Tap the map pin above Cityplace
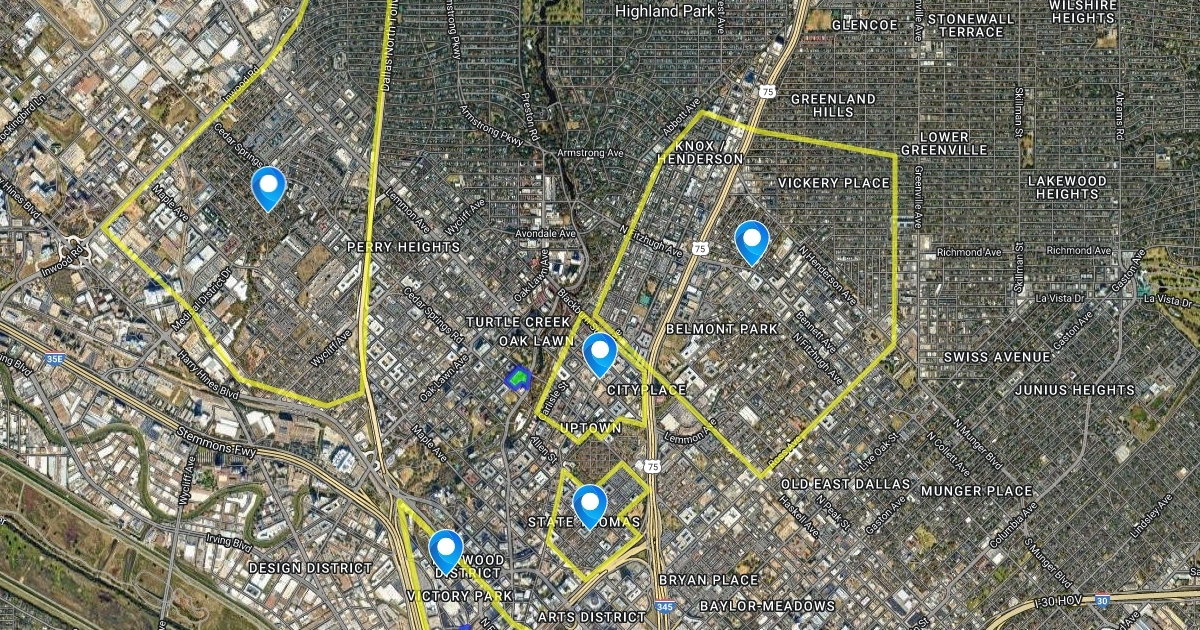Screen dimensions: 1200x630 click(x=600, y=352)
